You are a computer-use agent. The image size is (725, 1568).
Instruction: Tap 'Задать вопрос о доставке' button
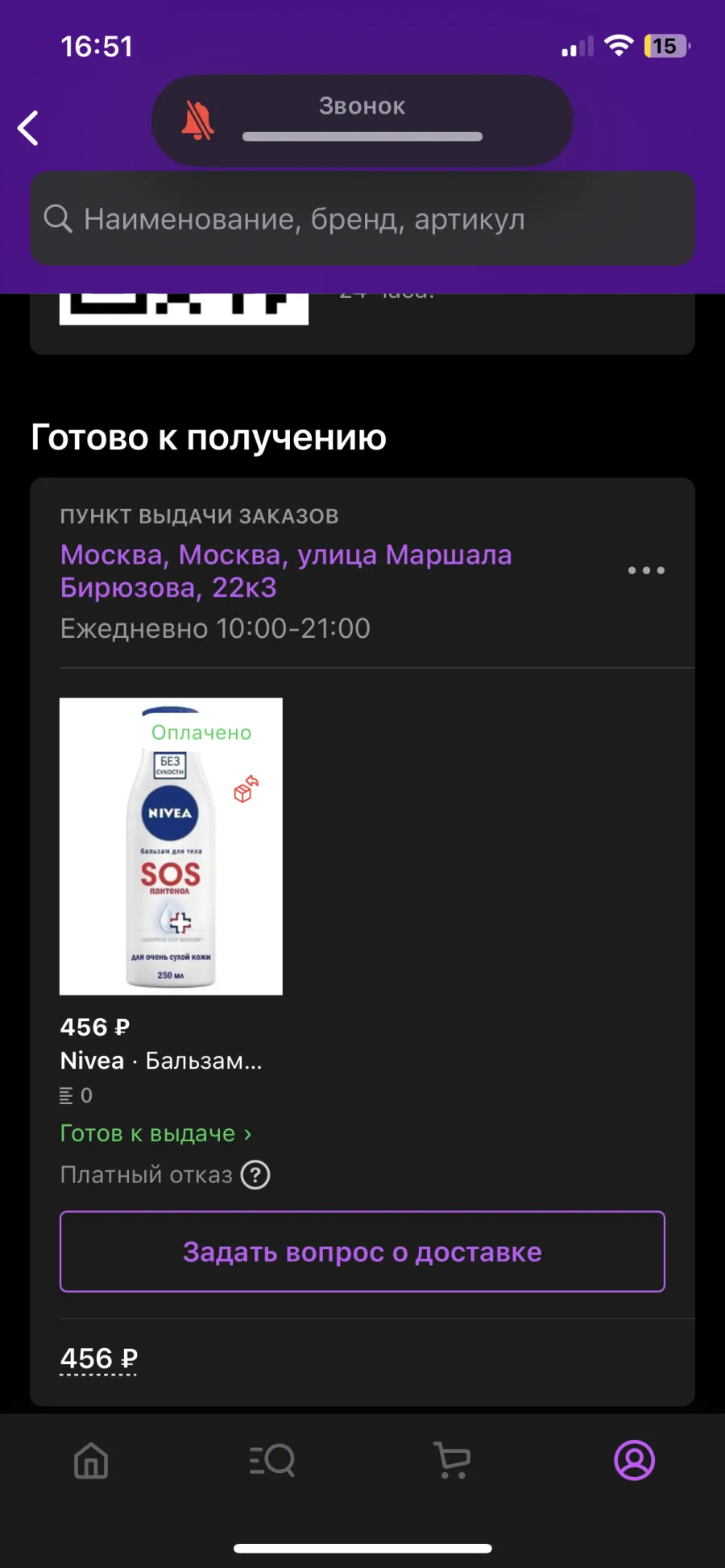362,1252
